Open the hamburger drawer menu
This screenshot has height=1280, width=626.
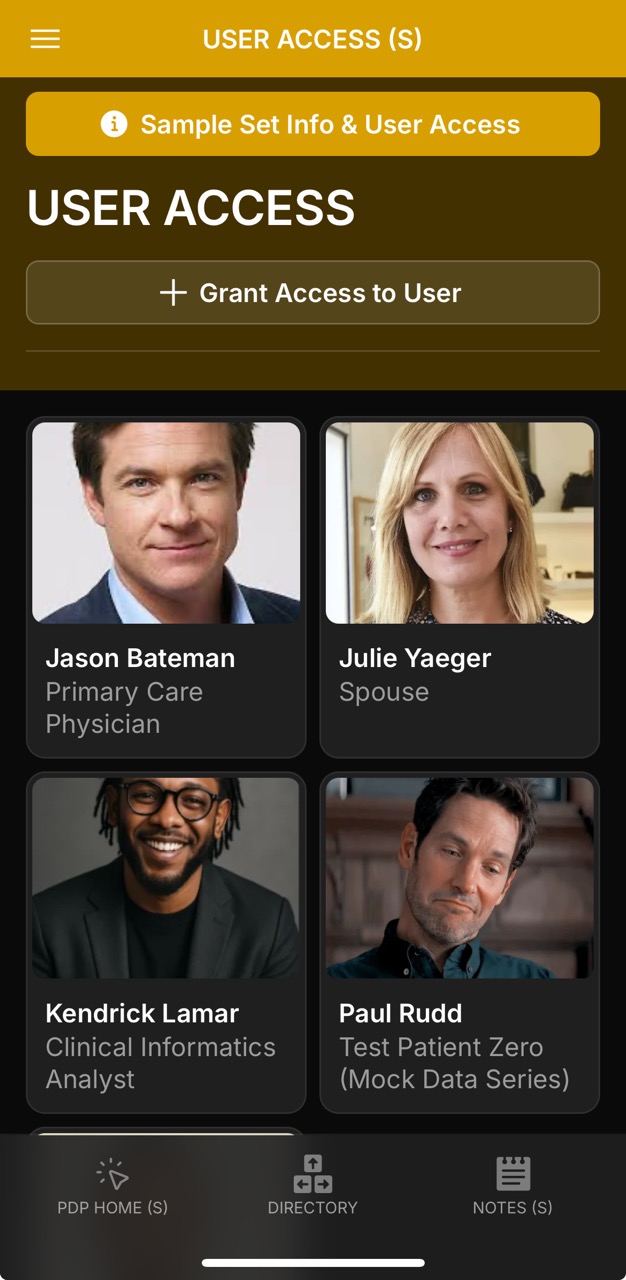pos(45,39)
